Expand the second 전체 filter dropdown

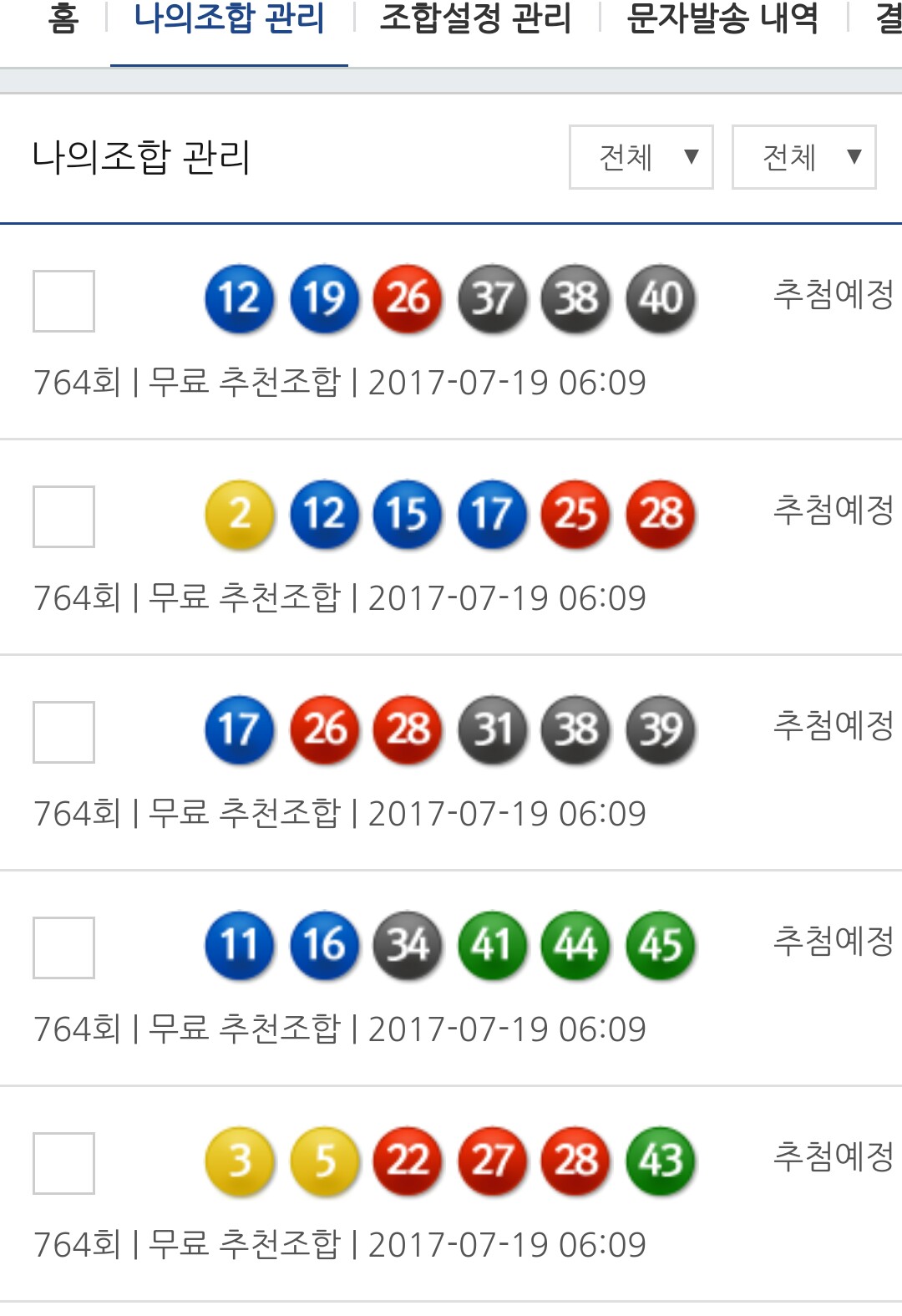[803, 157]
